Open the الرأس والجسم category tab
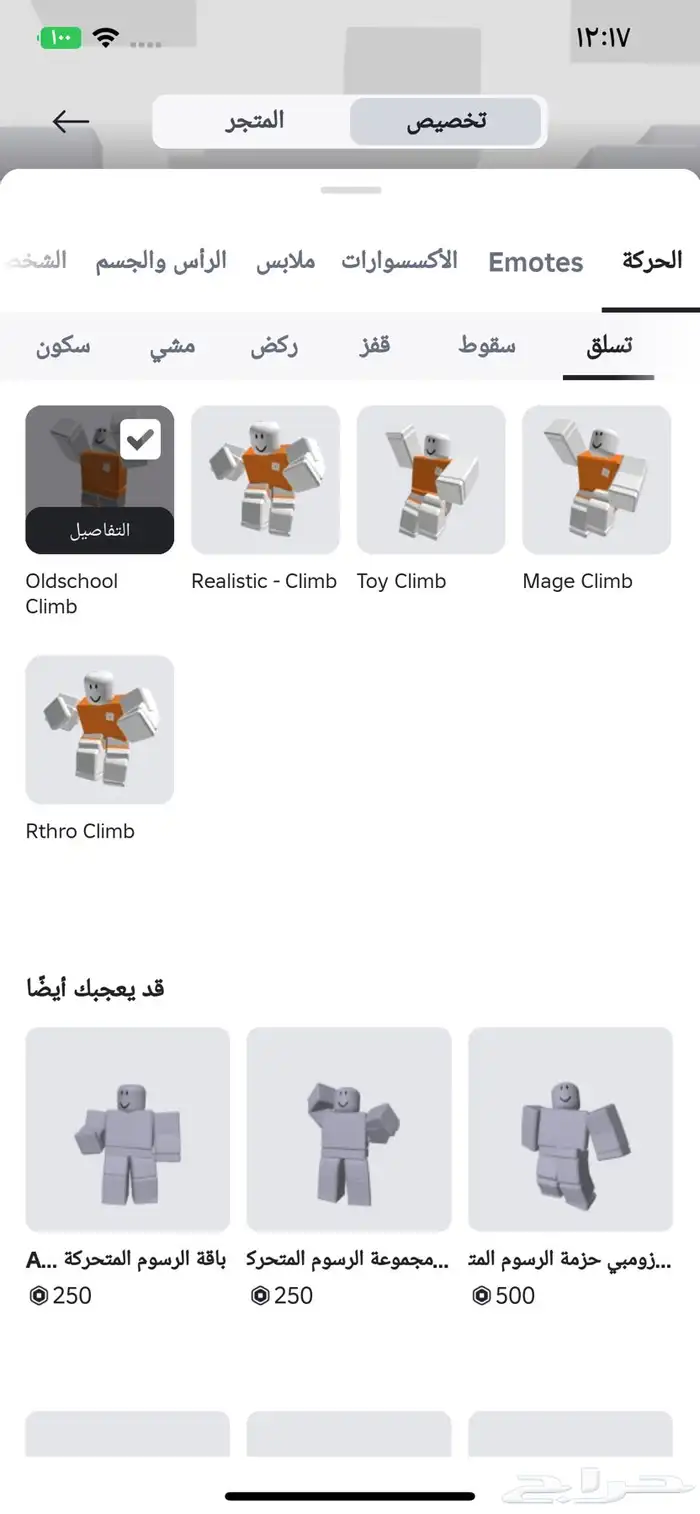The image size is (700, 1514). (x=161, y=261)
